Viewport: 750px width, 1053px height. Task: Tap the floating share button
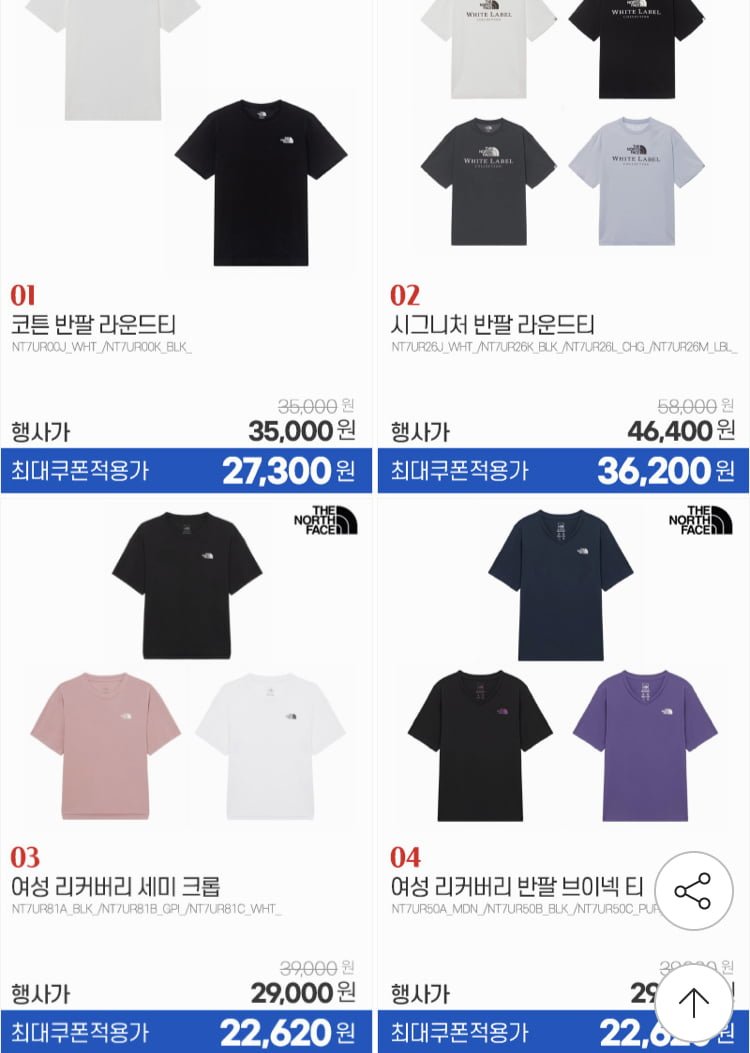[x=693, y=891]
